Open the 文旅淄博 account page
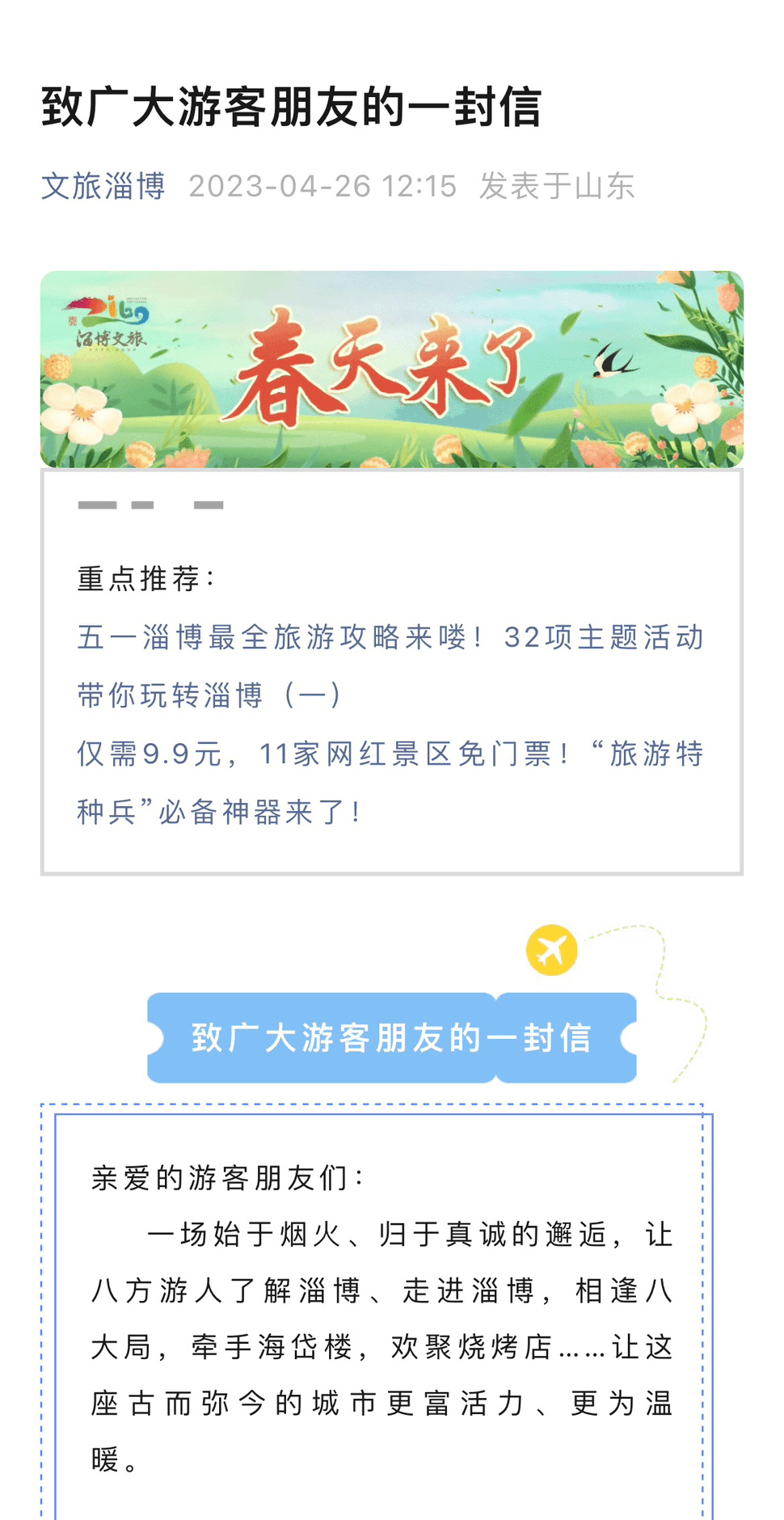Viewport: 784px width, 1520px height. (x=103, y=187)
